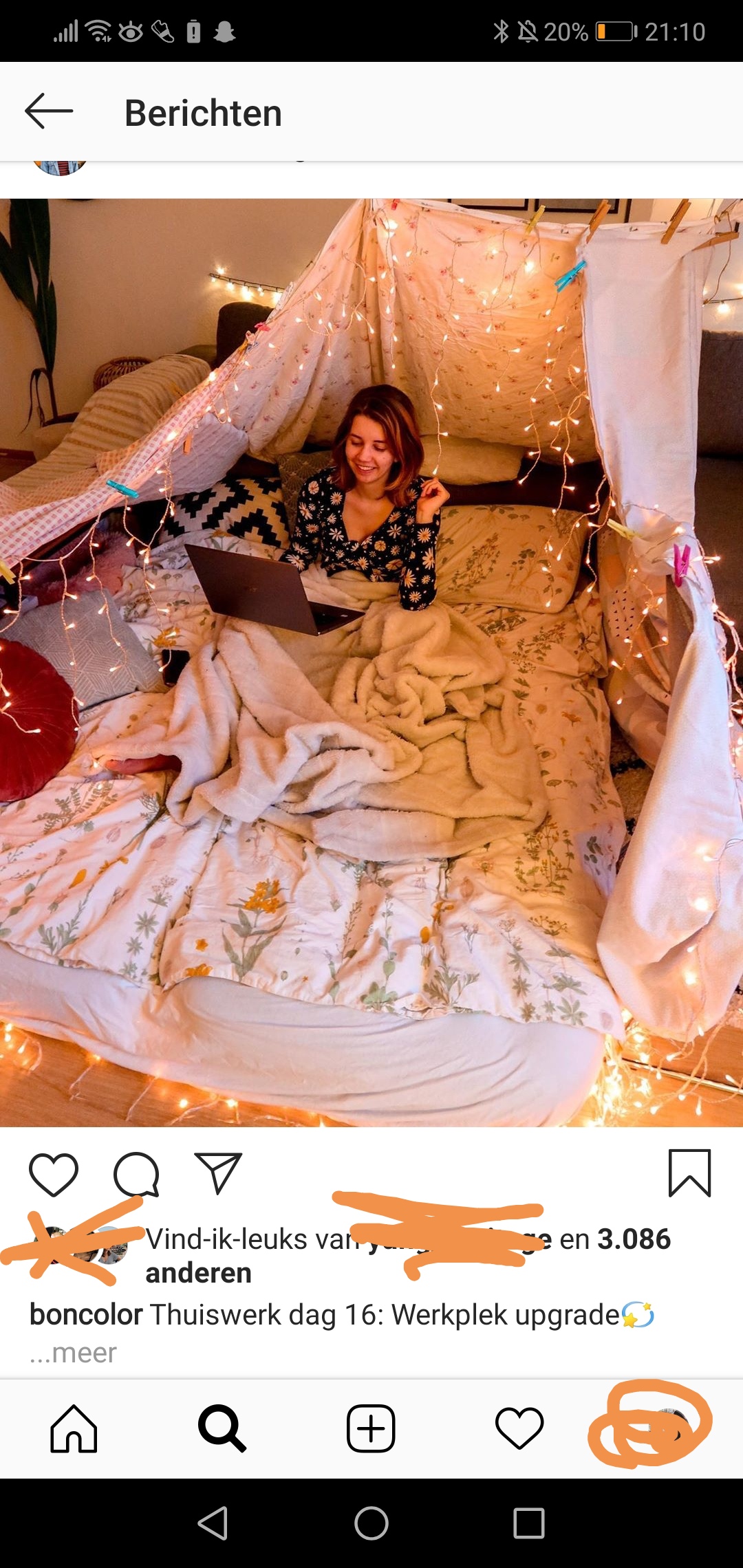Share the post via direct message
Screen dimensions: 743x1568
pos(219,1173)
